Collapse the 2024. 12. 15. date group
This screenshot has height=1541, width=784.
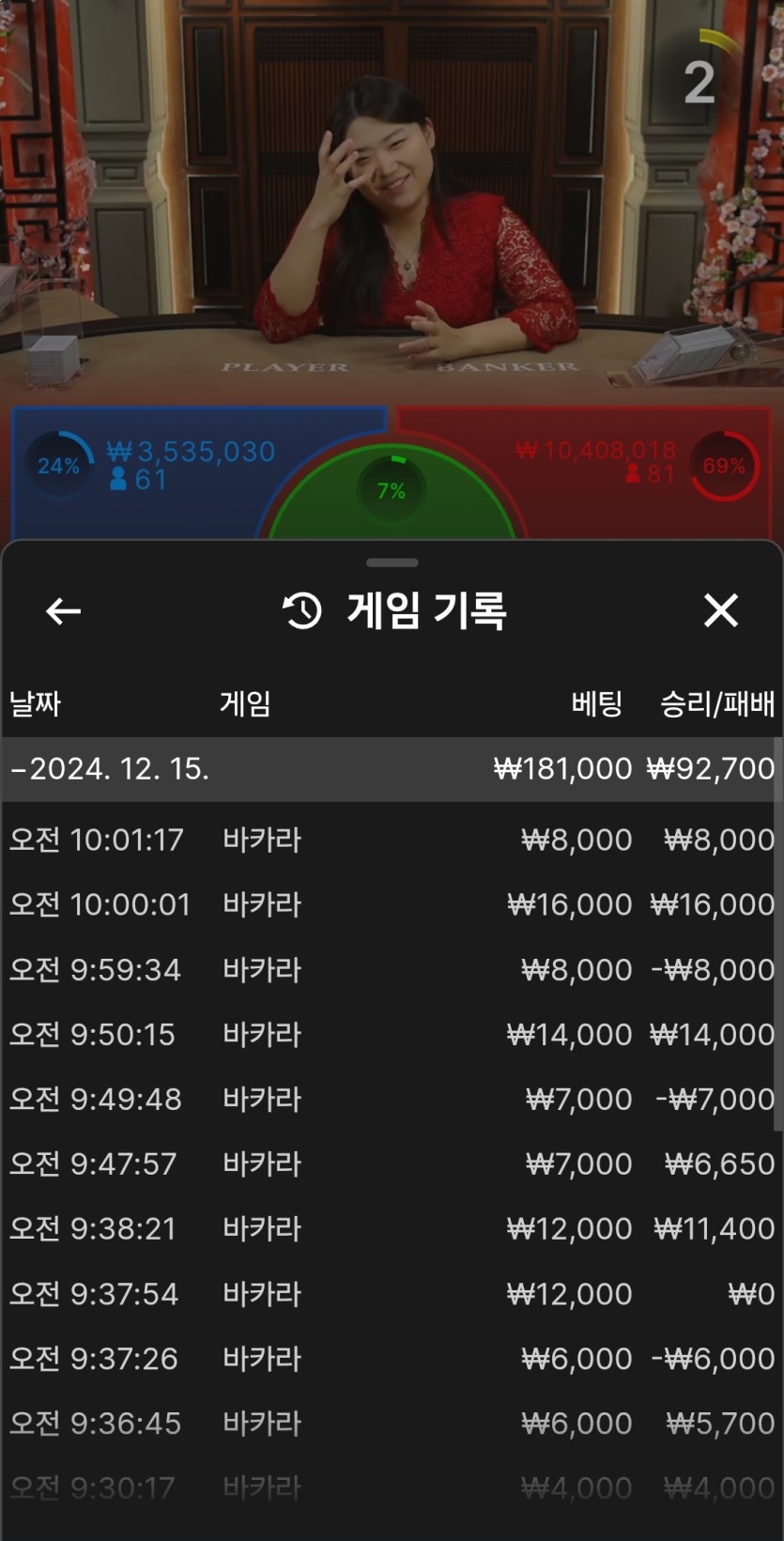[x=110, y=769]
